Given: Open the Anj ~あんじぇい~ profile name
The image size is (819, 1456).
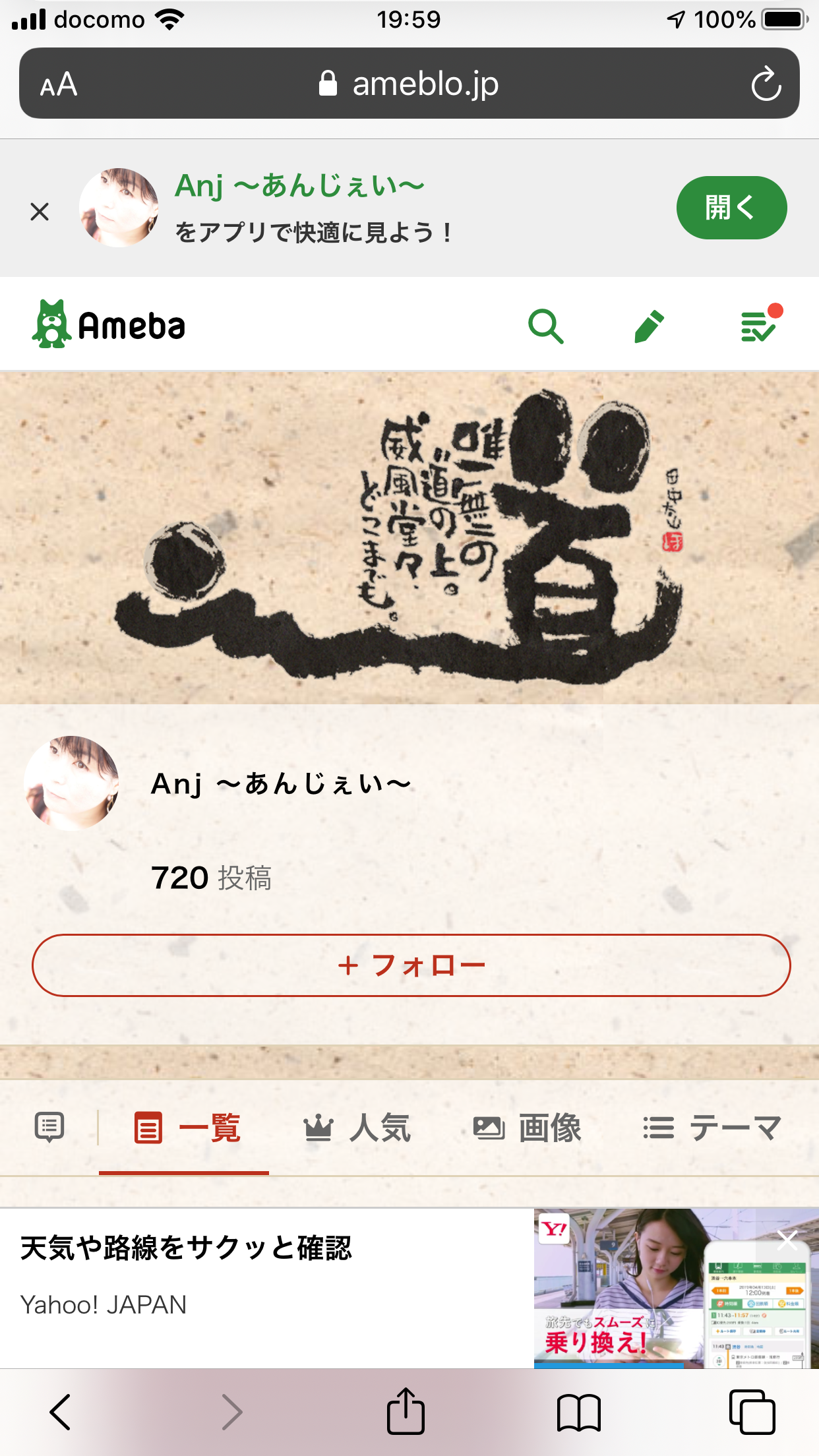Looking at the screenshot, I should click(x=281, y=784).
